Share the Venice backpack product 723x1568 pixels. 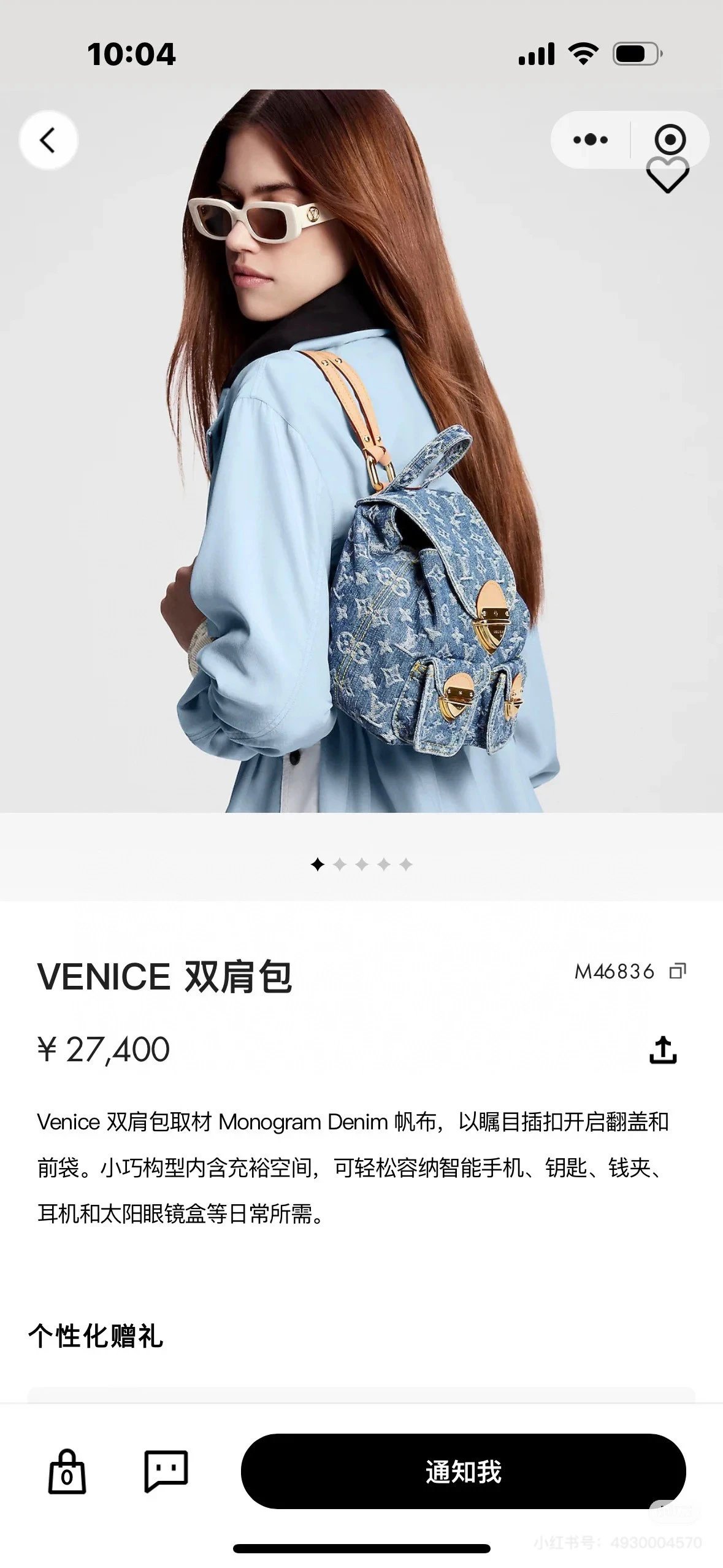(663, 1050)
